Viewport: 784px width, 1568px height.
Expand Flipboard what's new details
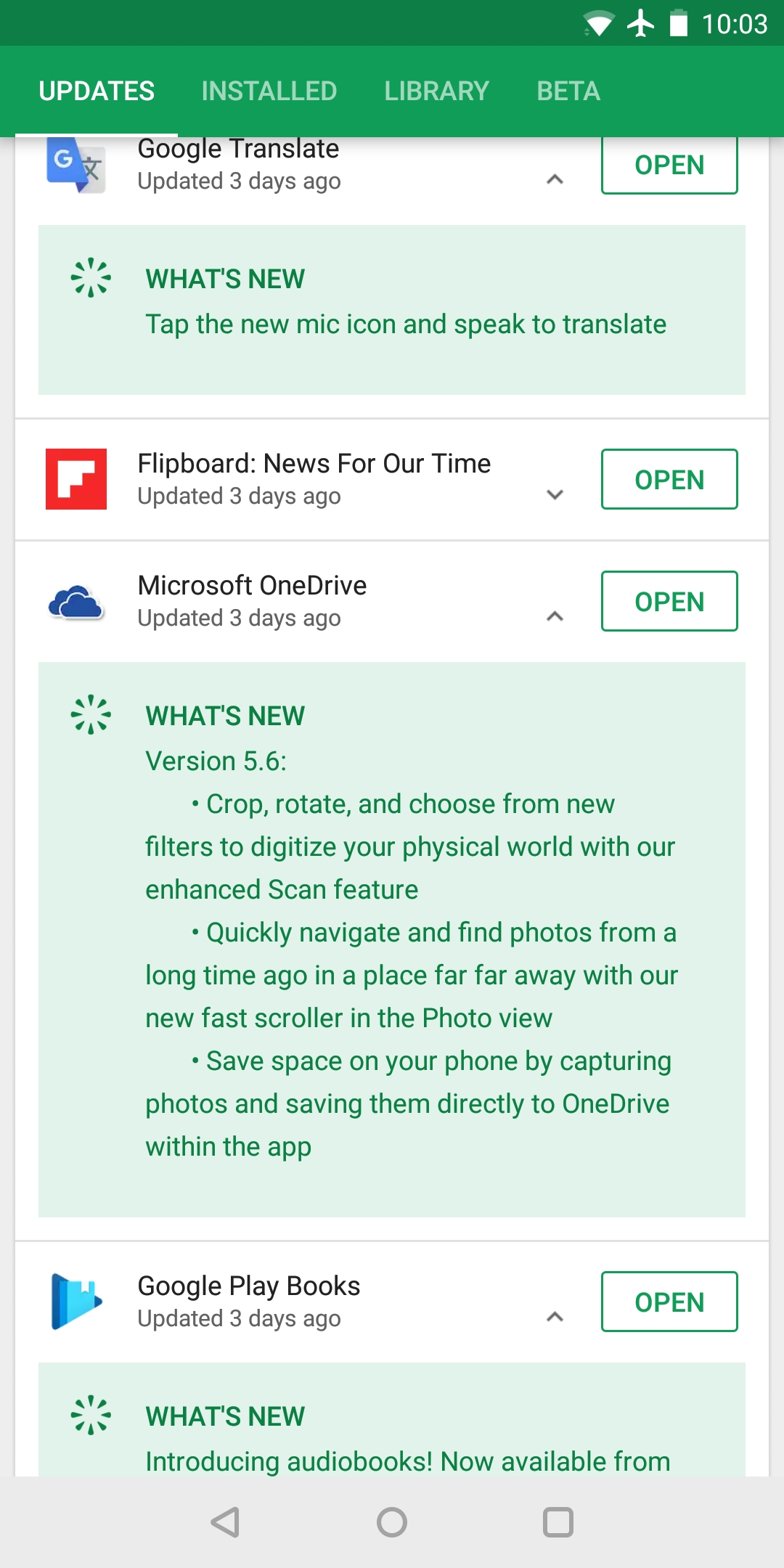point(555,494)
